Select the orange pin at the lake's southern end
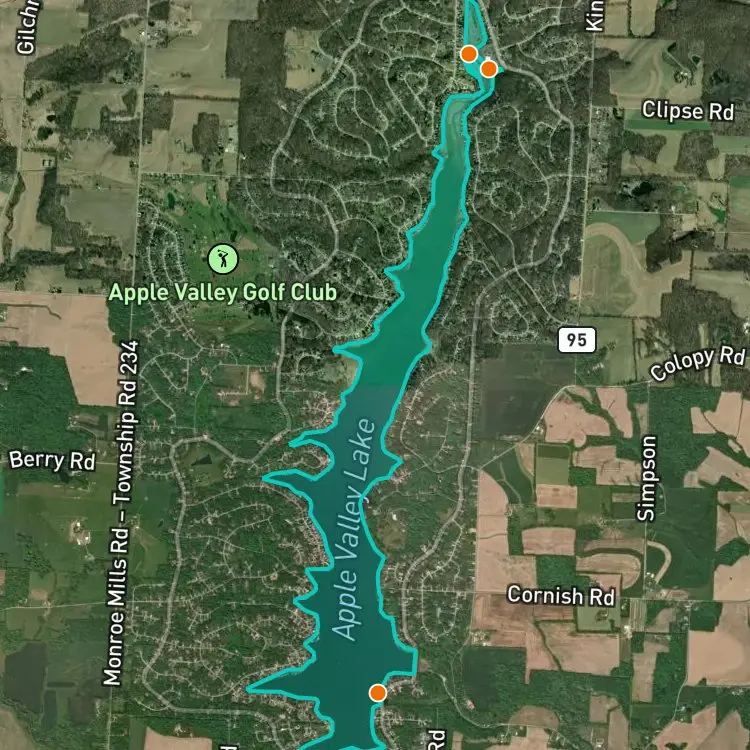The height and width of the screenshot is (750, 750). tap(378, 693)
